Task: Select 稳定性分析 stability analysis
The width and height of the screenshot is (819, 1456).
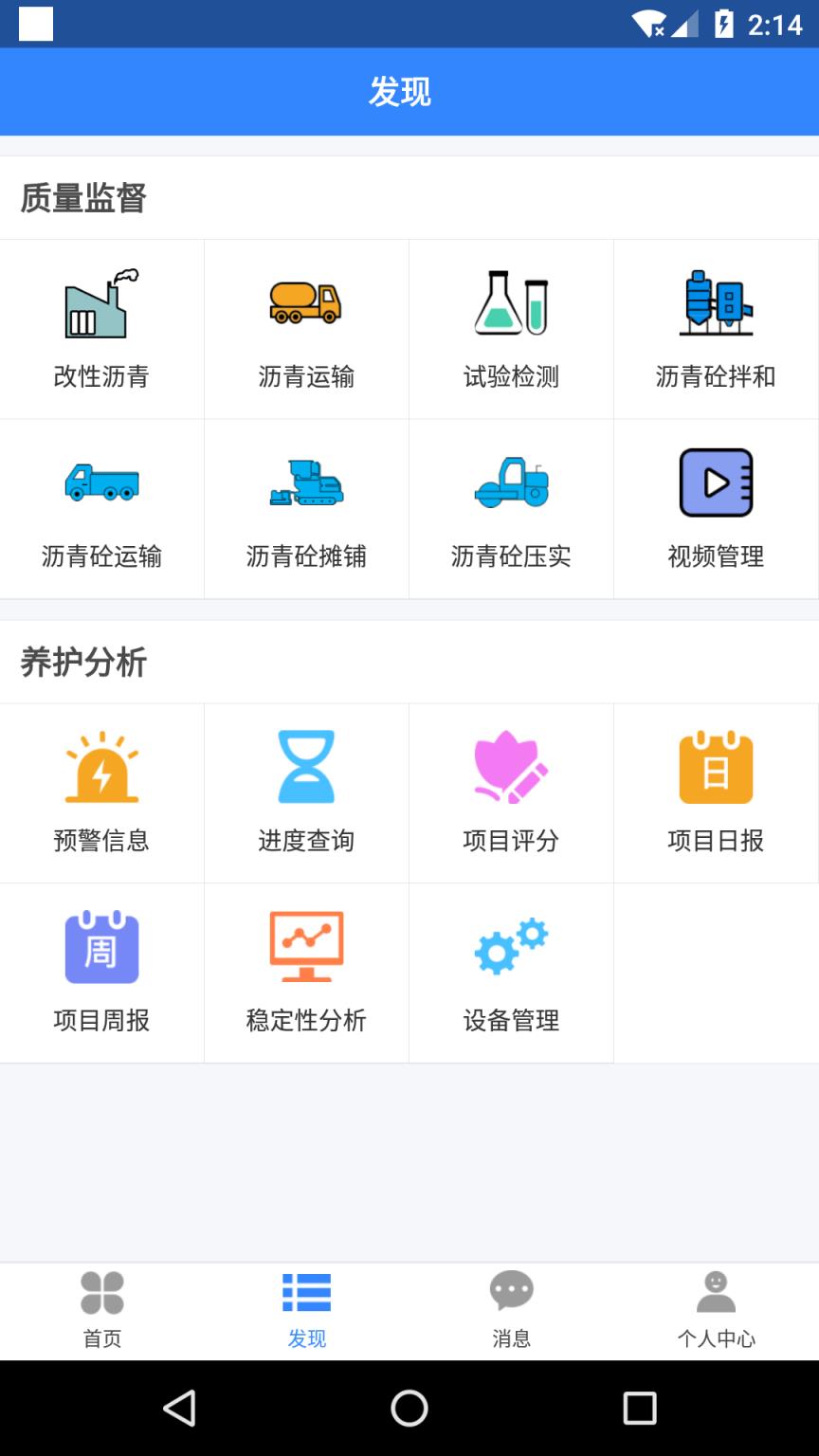Action: [x=305, y=974]
